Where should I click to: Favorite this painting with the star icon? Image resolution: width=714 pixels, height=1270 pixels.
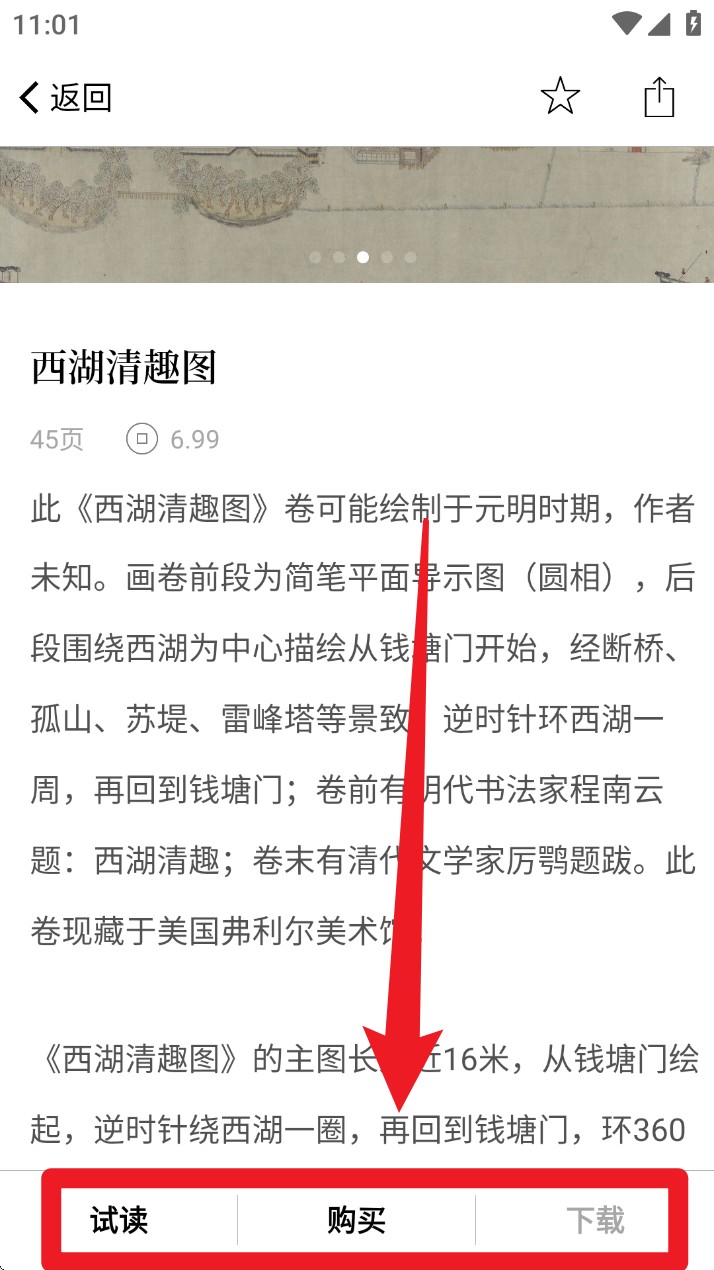pos(560,97)
